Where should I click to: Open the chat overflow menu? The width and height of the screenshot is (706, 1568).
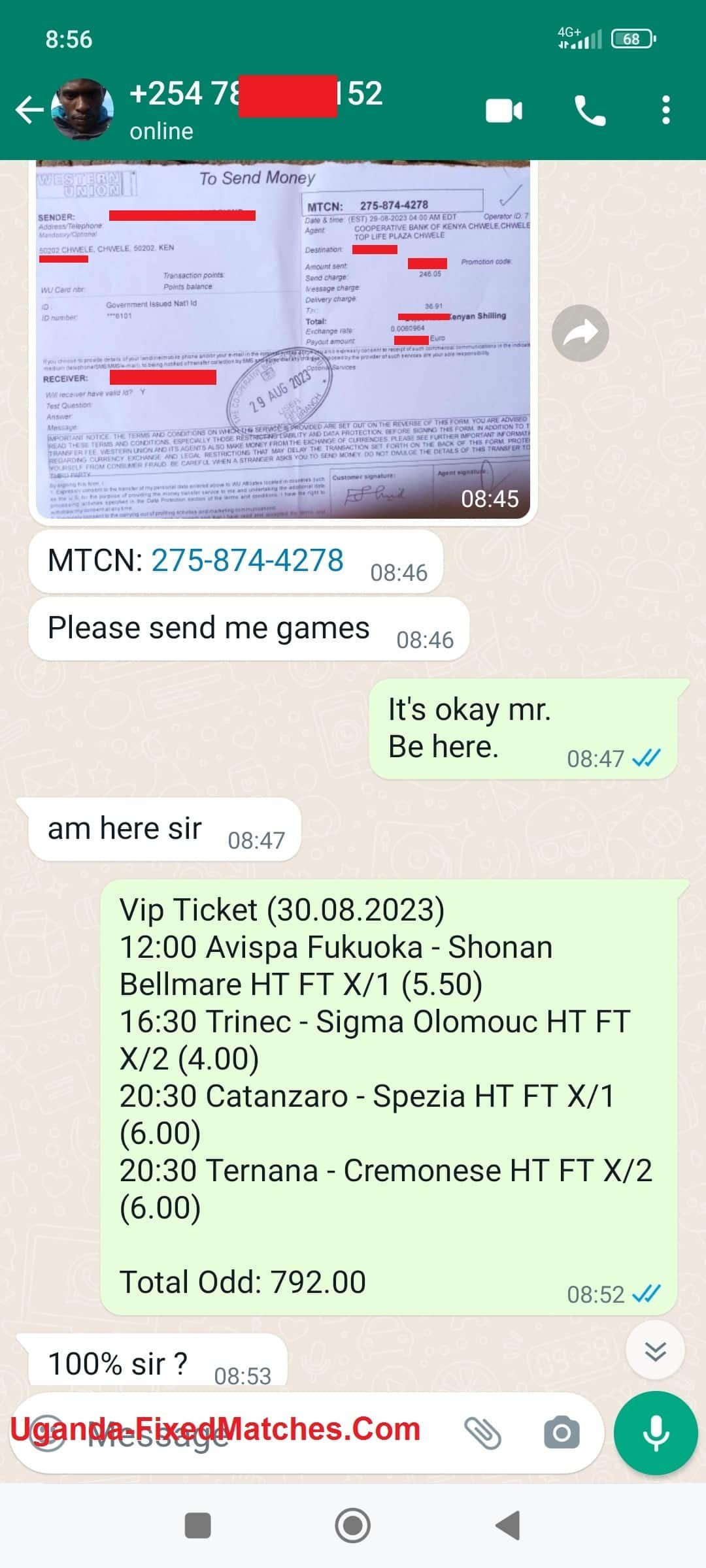coord(665,110)
